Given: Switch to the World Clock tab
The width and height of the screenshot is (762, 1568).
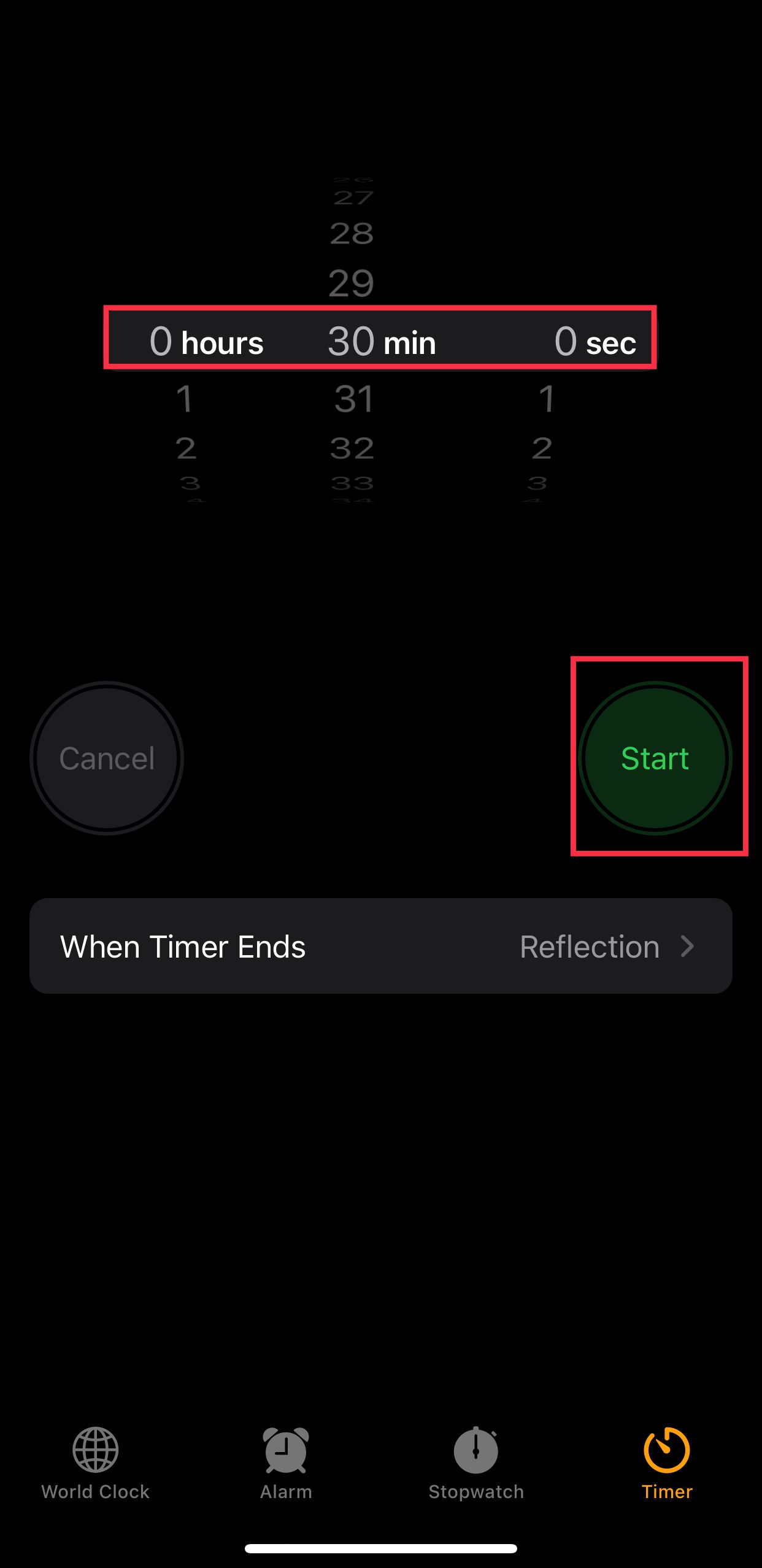Looking at the screenshot, I should point(95,1462).
